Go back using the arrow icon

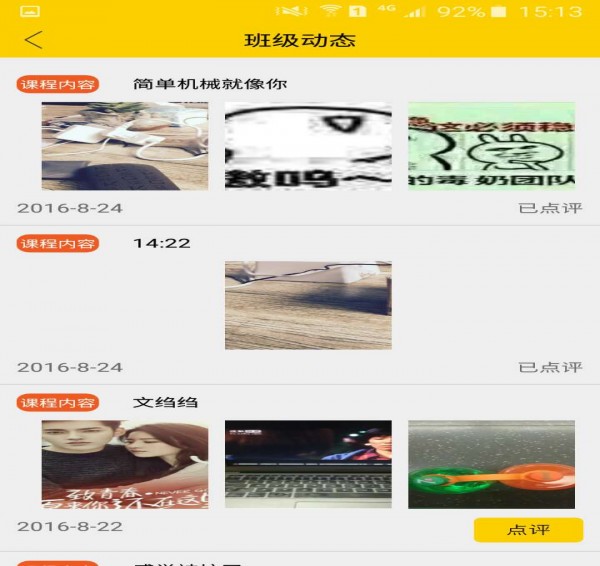[x=34, y=40]
